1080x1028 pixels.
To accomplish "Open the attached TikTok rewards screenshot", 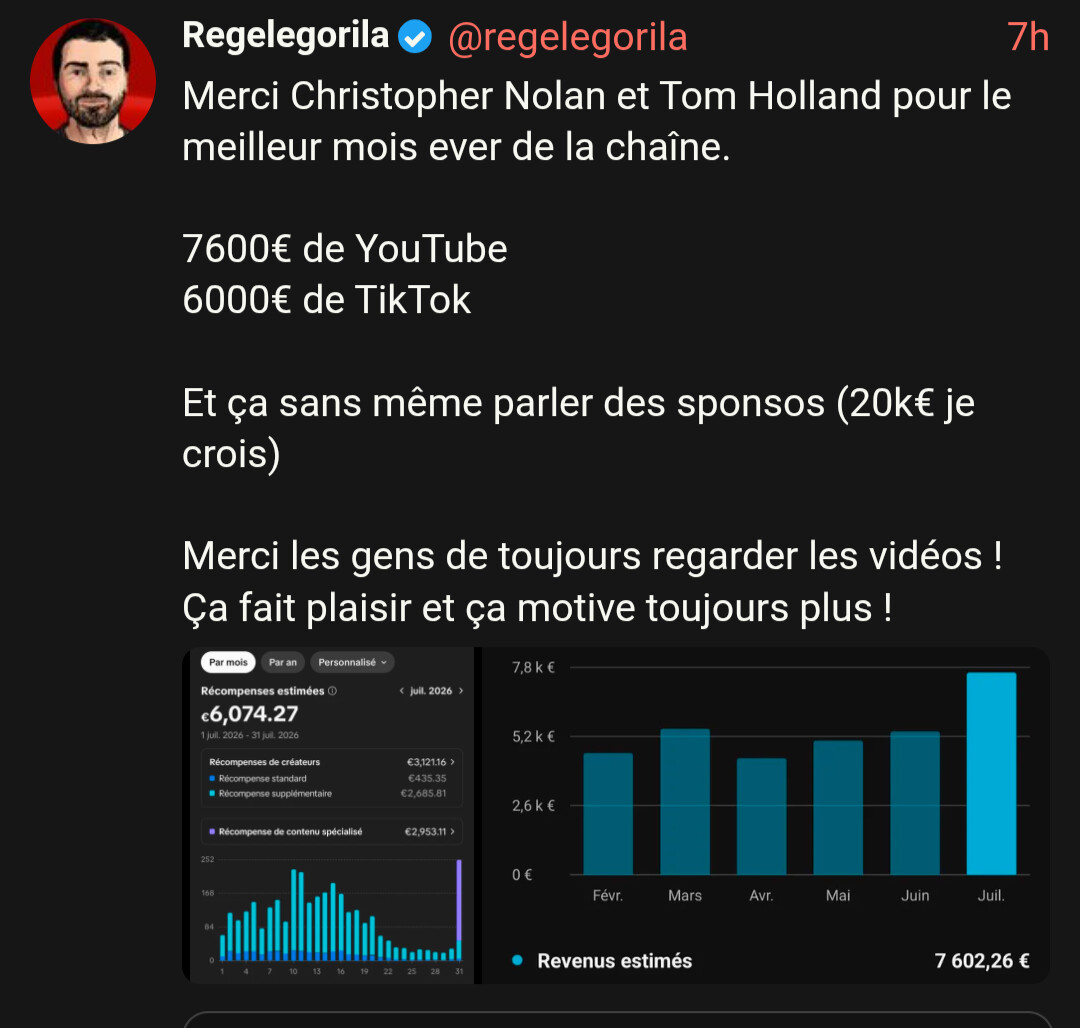I will (329, 815).
